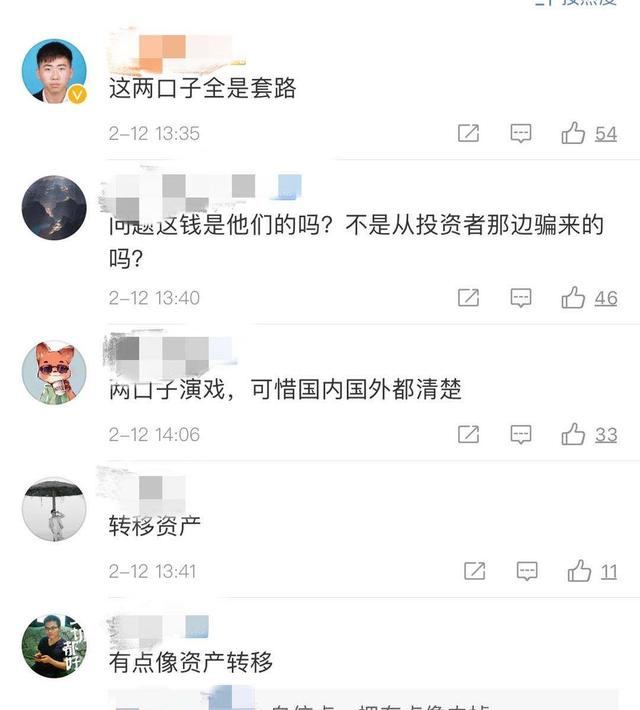Reply to the comment 两口子演戏
The image size is (640, 710).
520,434
